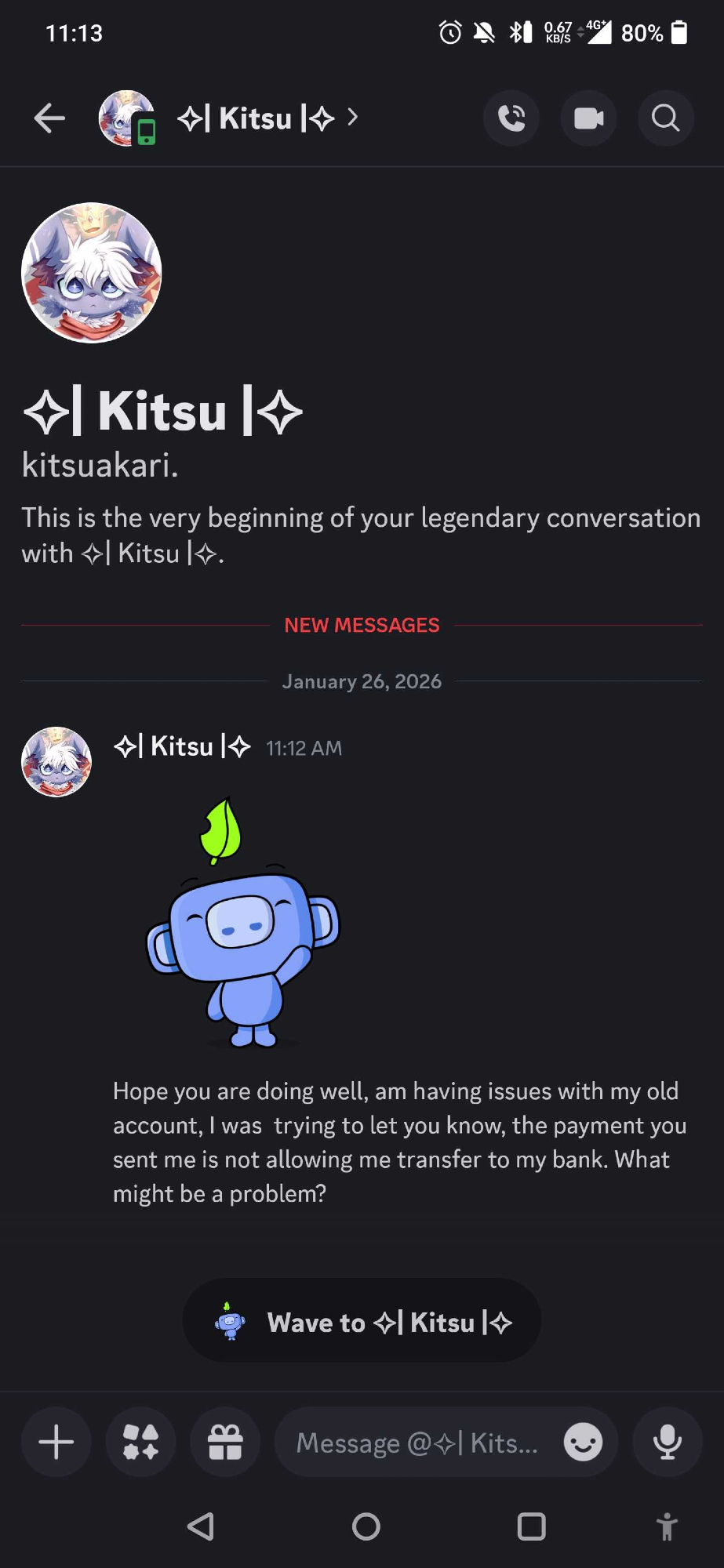Open Kitsu's avatar beside the 11:12 AM message
Image resolution: width=724 pixels, height=1568 pixels.
[56, 761]
